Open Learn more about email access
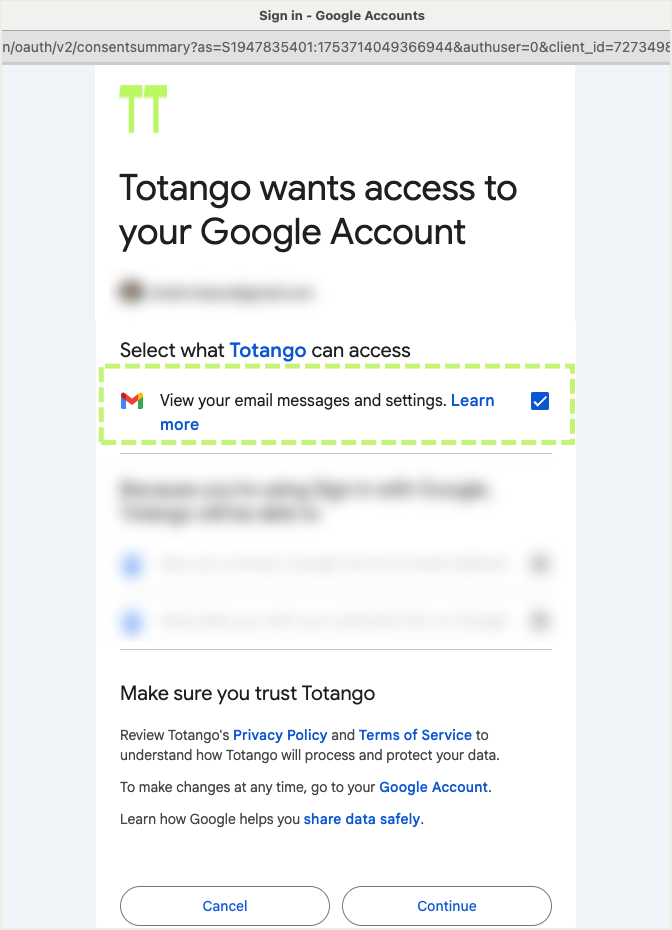672x930 pixels. (x=472, y=401)
